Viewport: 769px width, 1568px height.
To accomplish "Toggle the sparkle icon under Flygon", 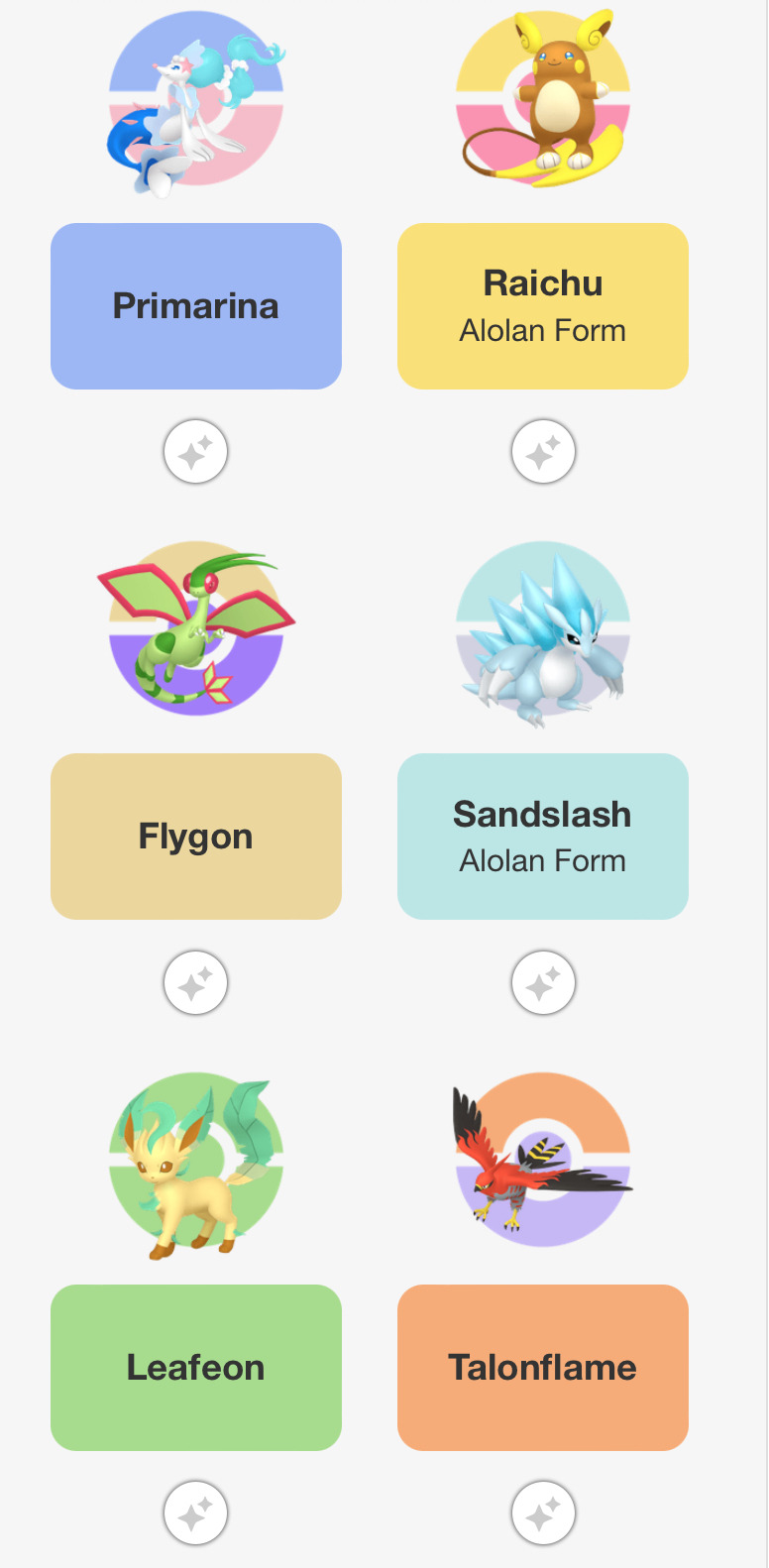I will [x=195, y=983].
